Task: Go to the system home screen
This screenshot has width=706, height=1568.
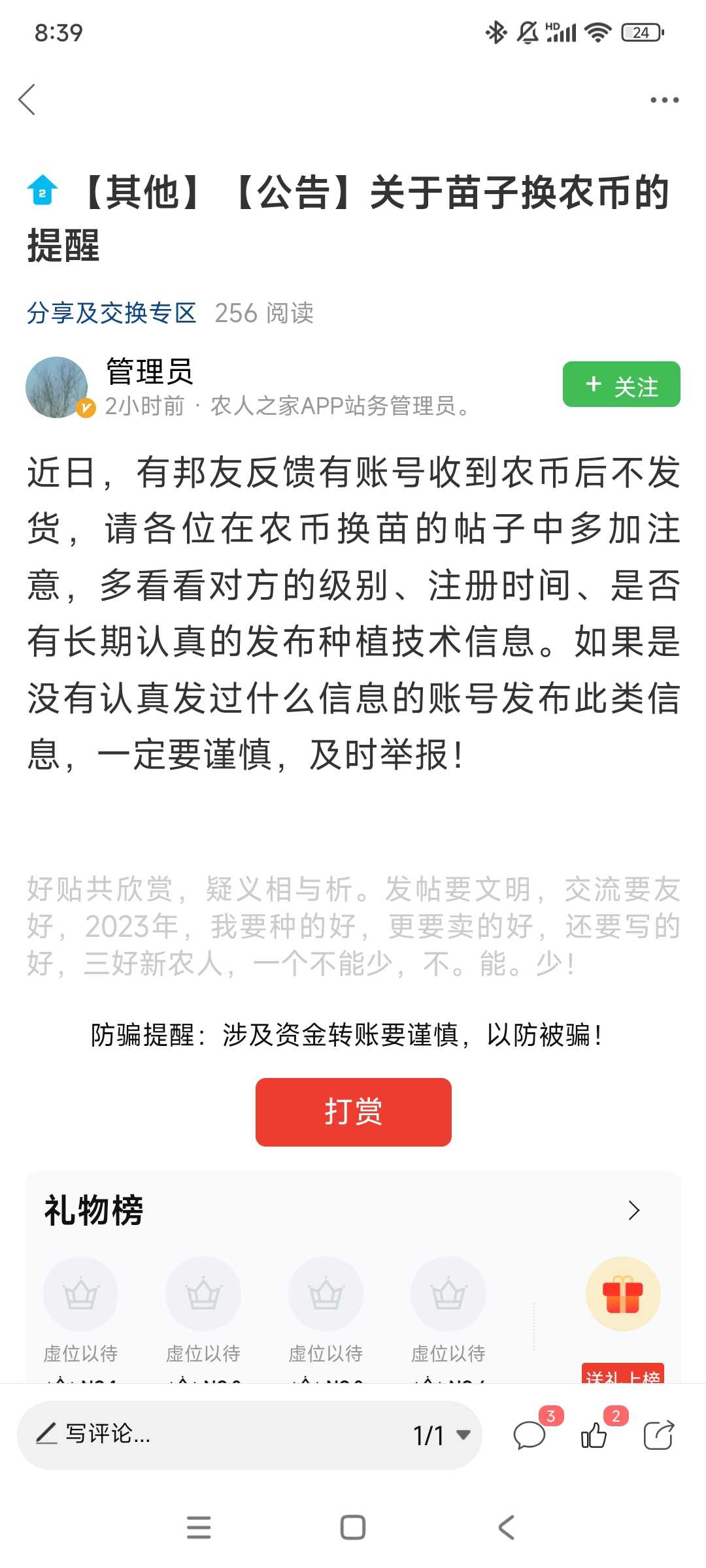Action: pos(353,1527)
